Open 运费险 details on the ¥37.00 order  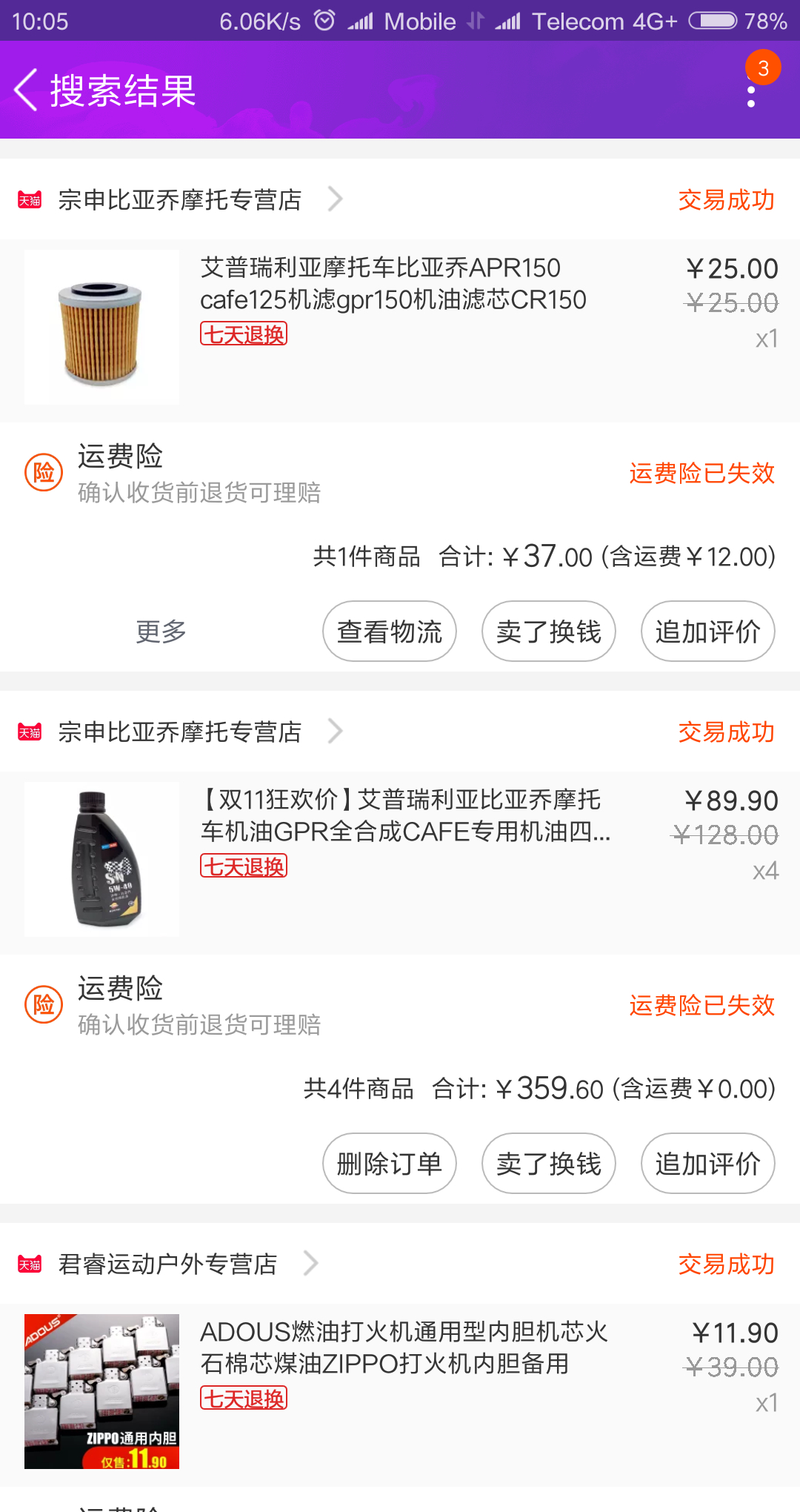coord(400,473)
